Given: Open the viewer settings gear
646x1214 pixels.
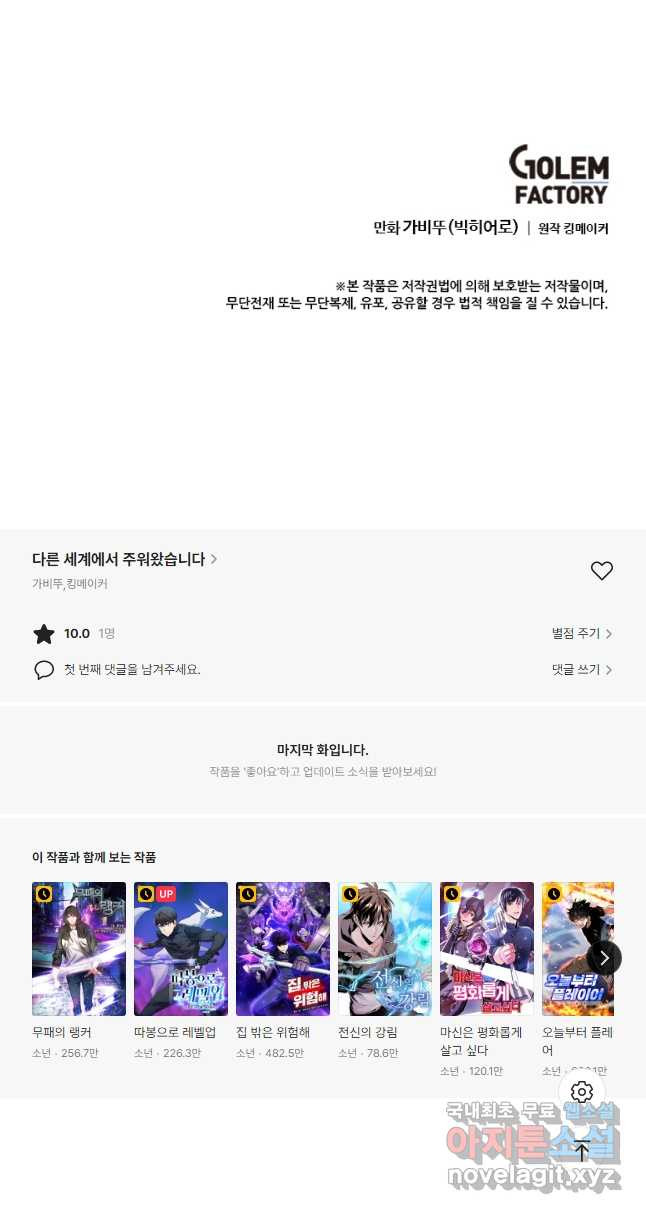Looking at the screenshot, I should [x=582, y=1092].
